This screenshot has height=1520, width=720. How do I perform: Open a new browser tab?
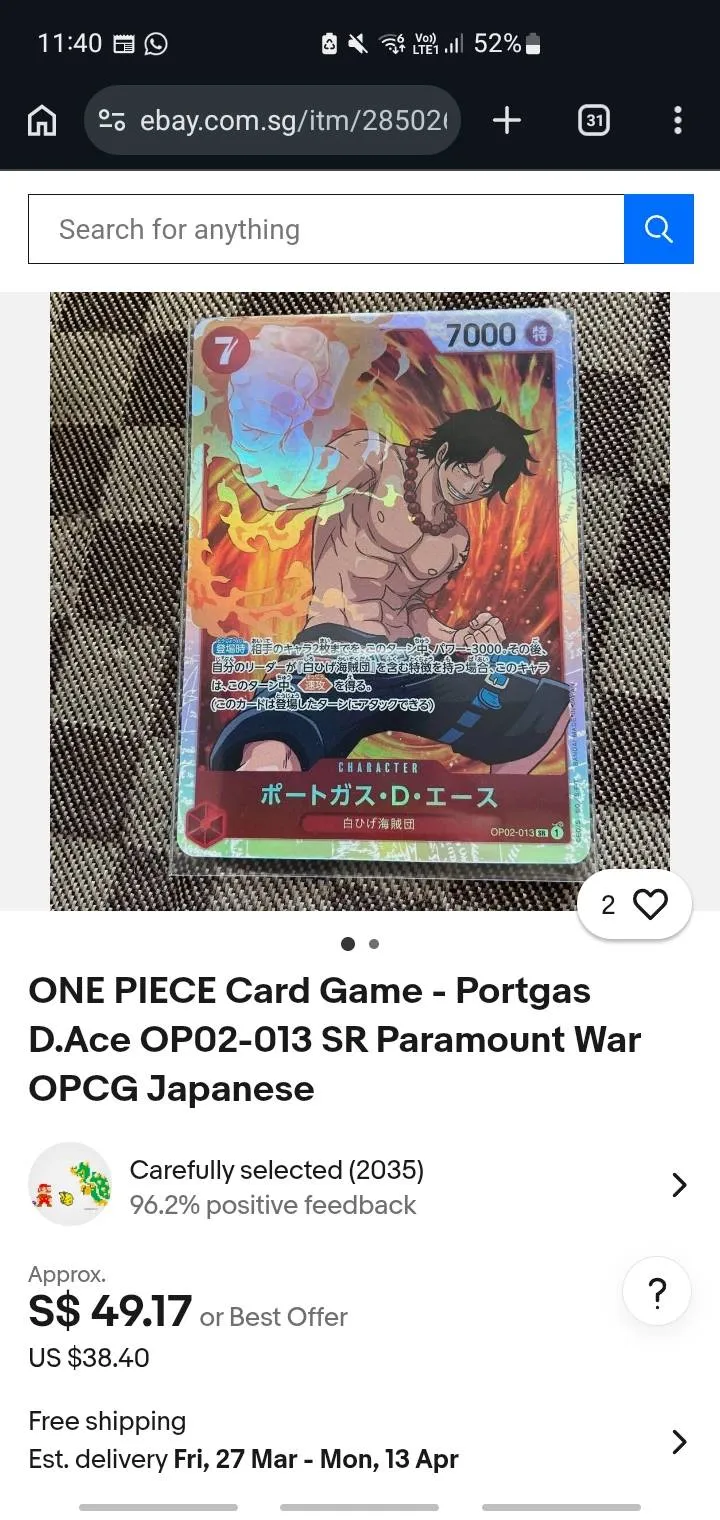[x=507, y=121]
